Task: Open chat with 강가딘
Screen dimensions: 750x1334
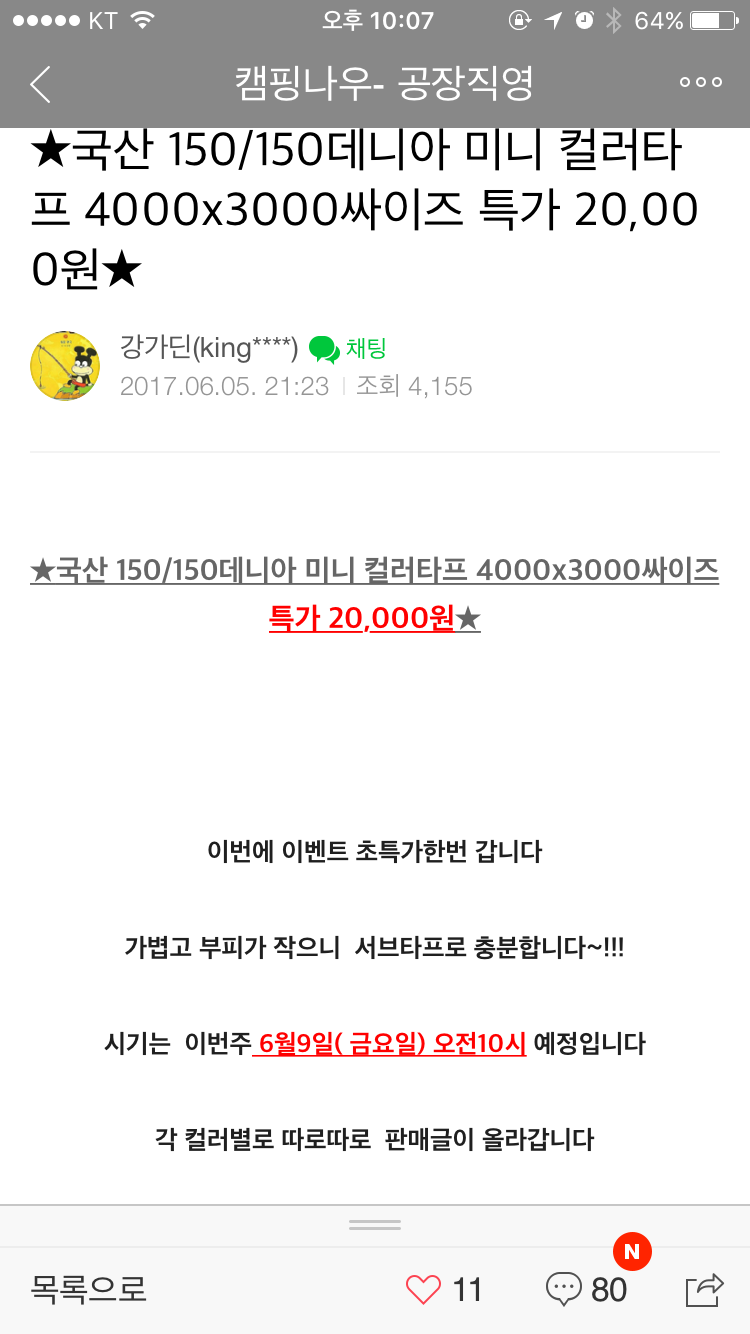Action: pos(348,349)
